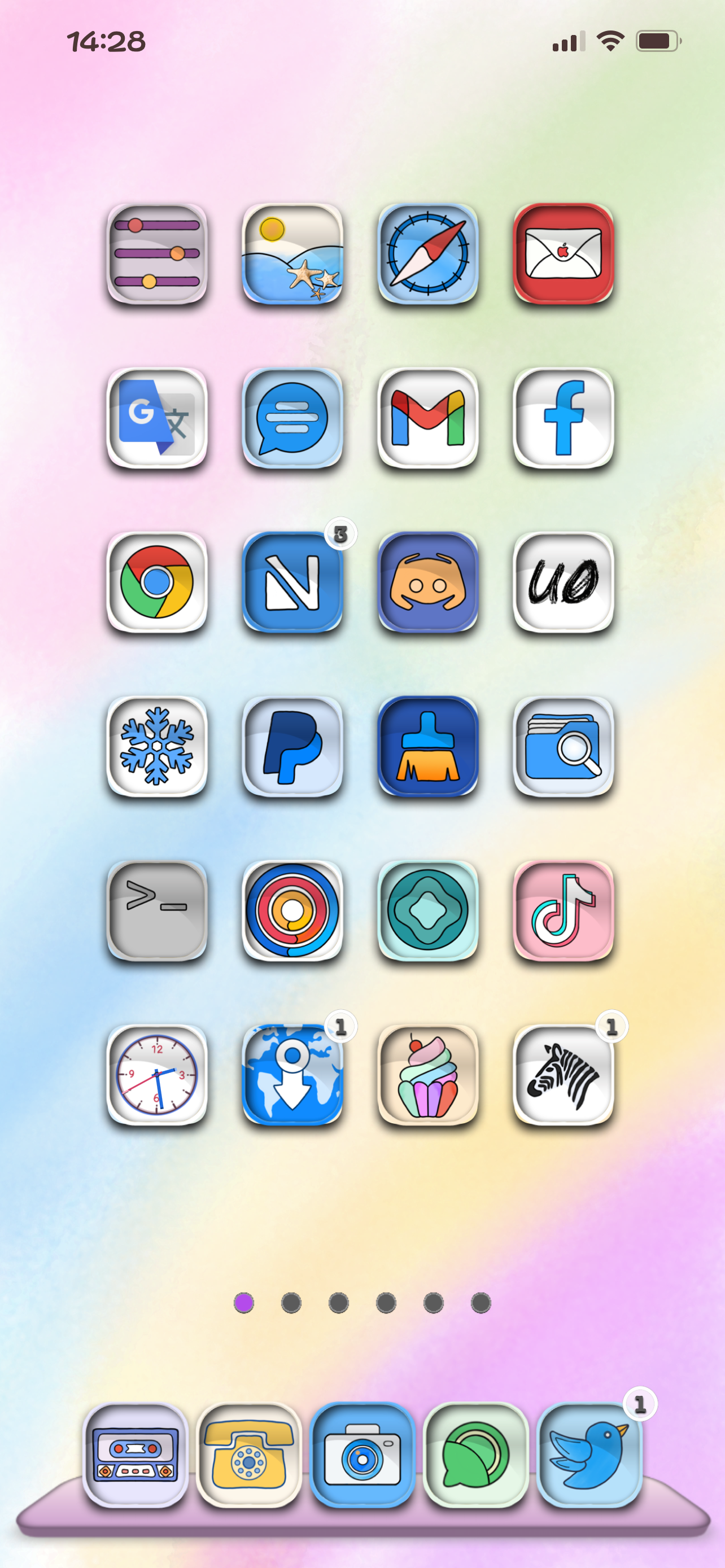Launch Google Chrome
Viewport: 725px width, 1568px height.
click(x=157, y=582)
